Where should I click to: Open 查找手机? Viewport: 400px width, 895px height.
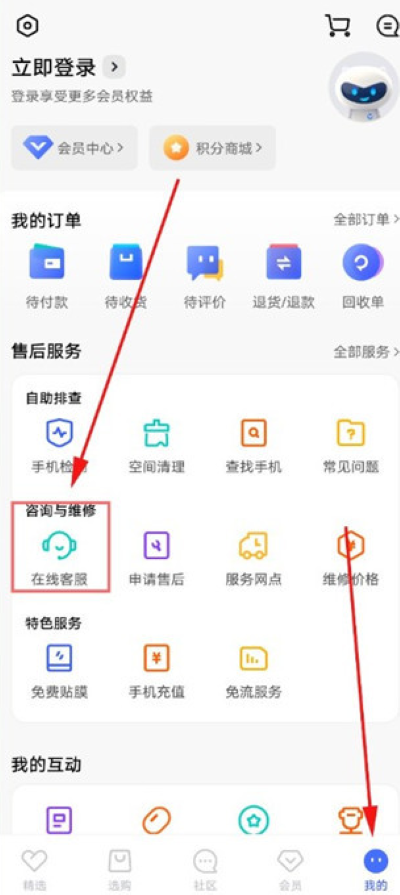tap(254, 447)
